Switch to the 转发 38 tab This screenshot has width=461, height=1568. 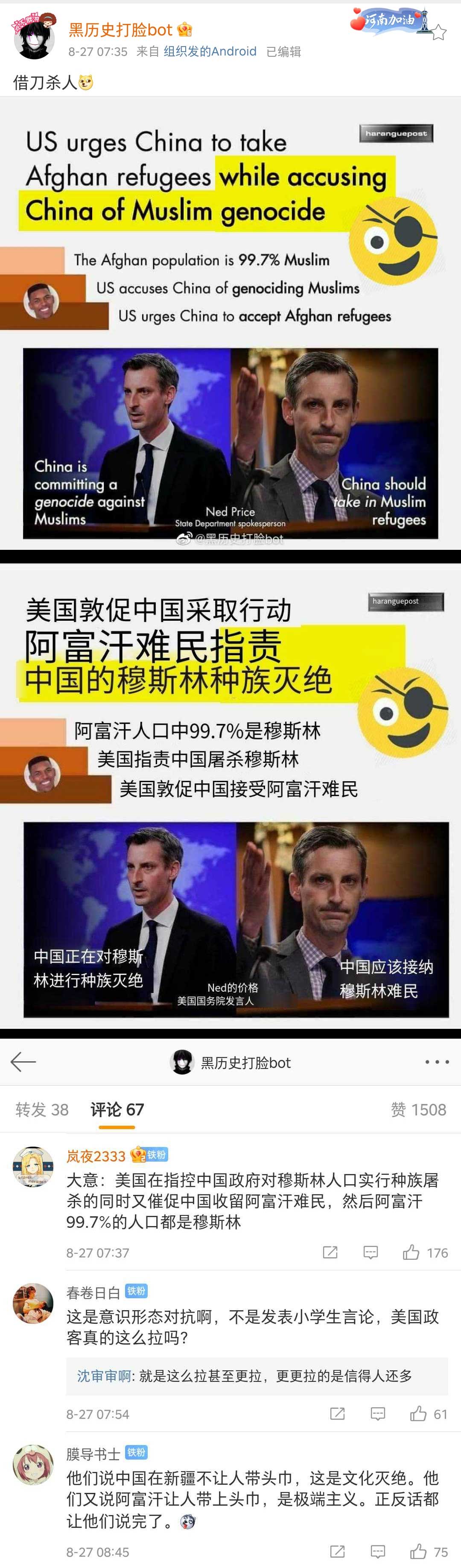coord(42,1110)
